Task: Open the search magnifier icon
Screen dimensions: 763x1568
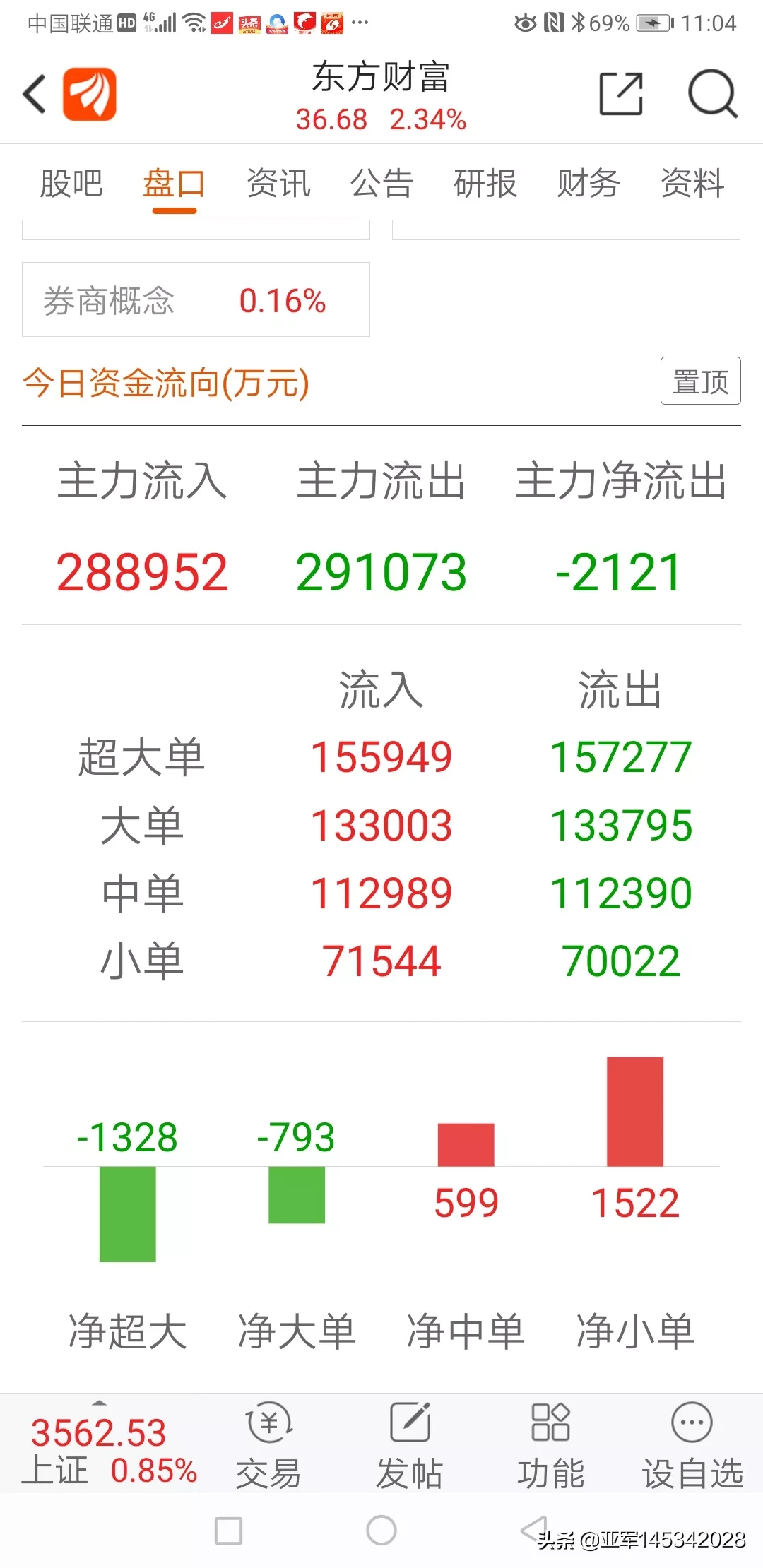Action: click(713, 93)
